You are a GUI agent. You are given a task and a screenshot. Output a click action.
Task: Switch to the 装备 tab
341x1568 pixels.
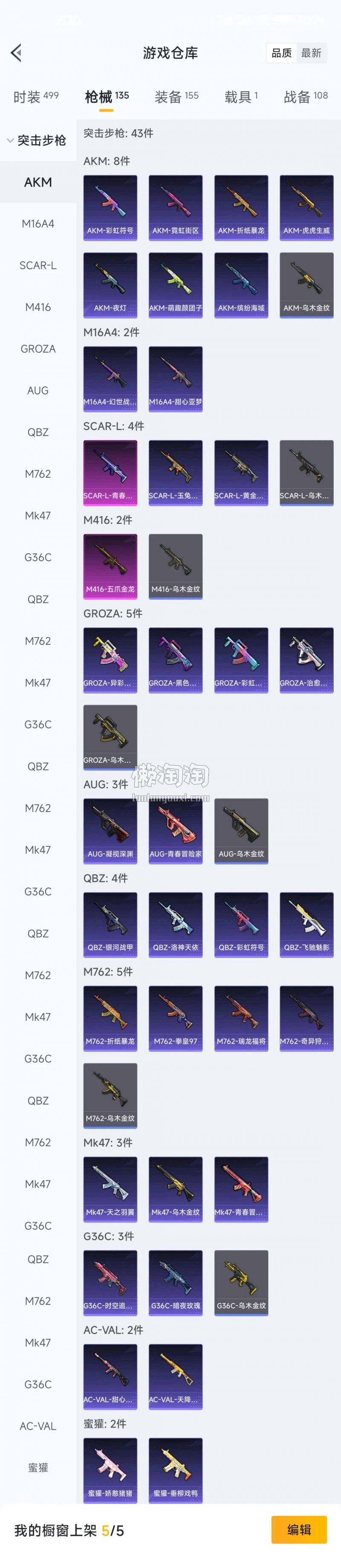click(176, 97)
